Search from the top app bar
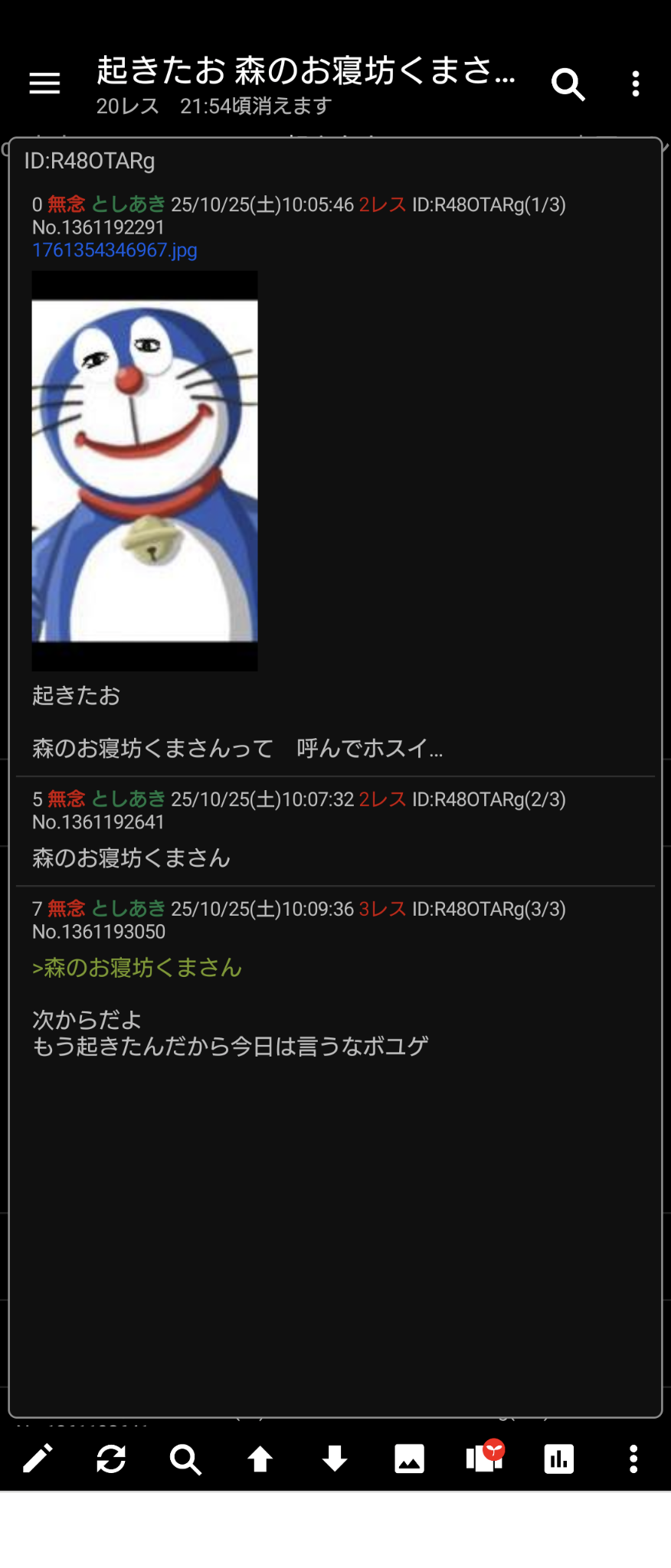 point(568,83)
